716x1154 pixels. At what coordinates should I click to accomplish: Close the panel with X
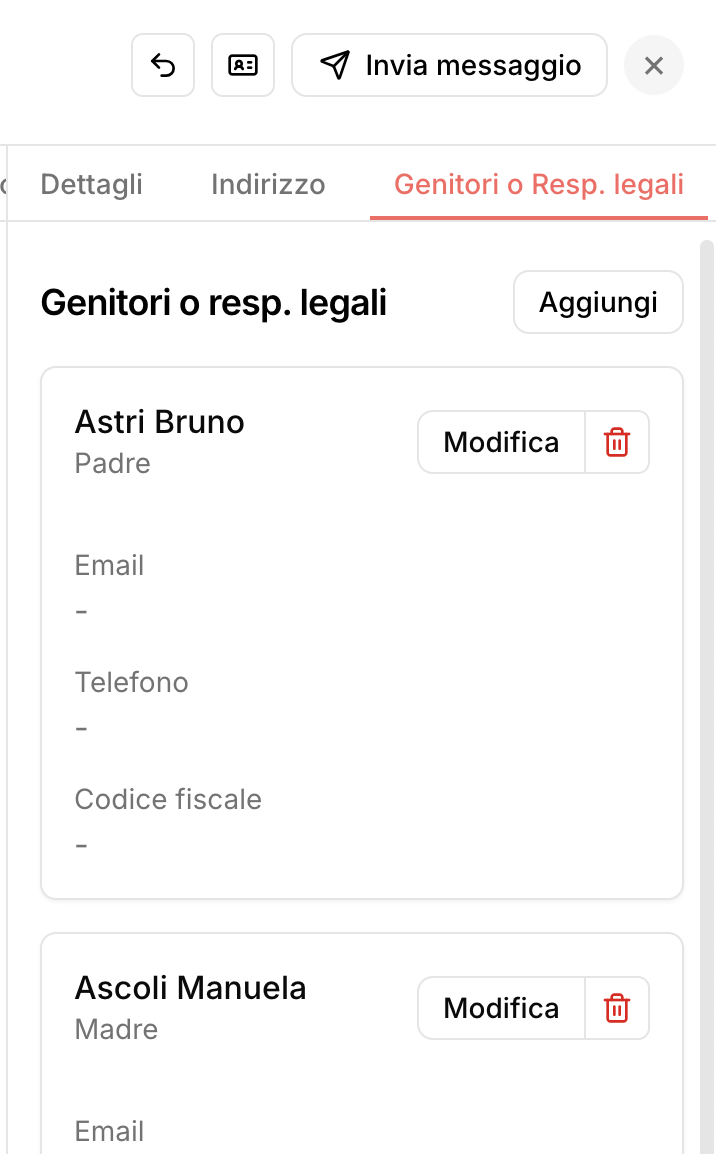[654, 66]
